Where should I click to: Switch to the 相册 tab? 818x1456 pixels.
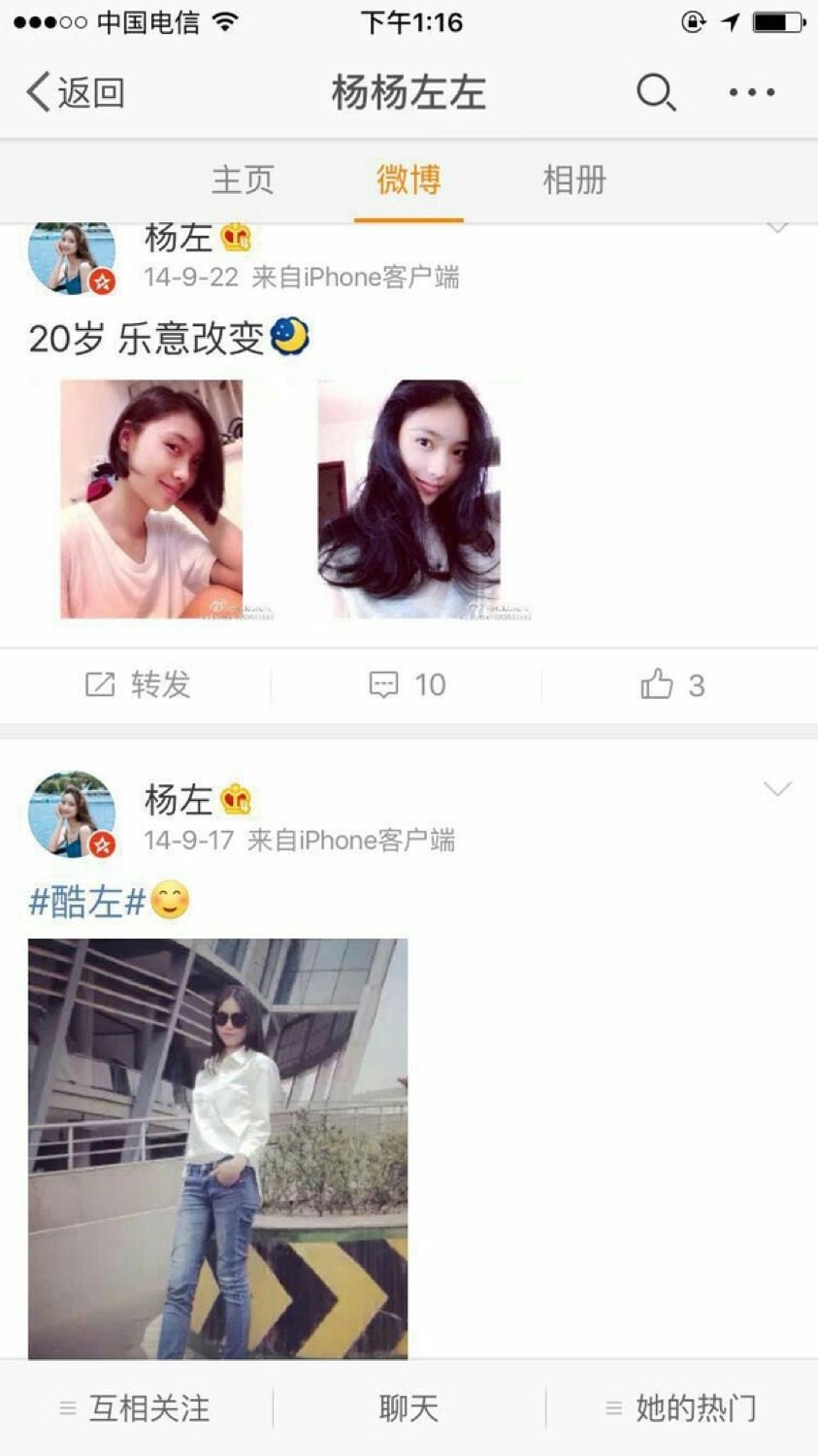(574, 181)
